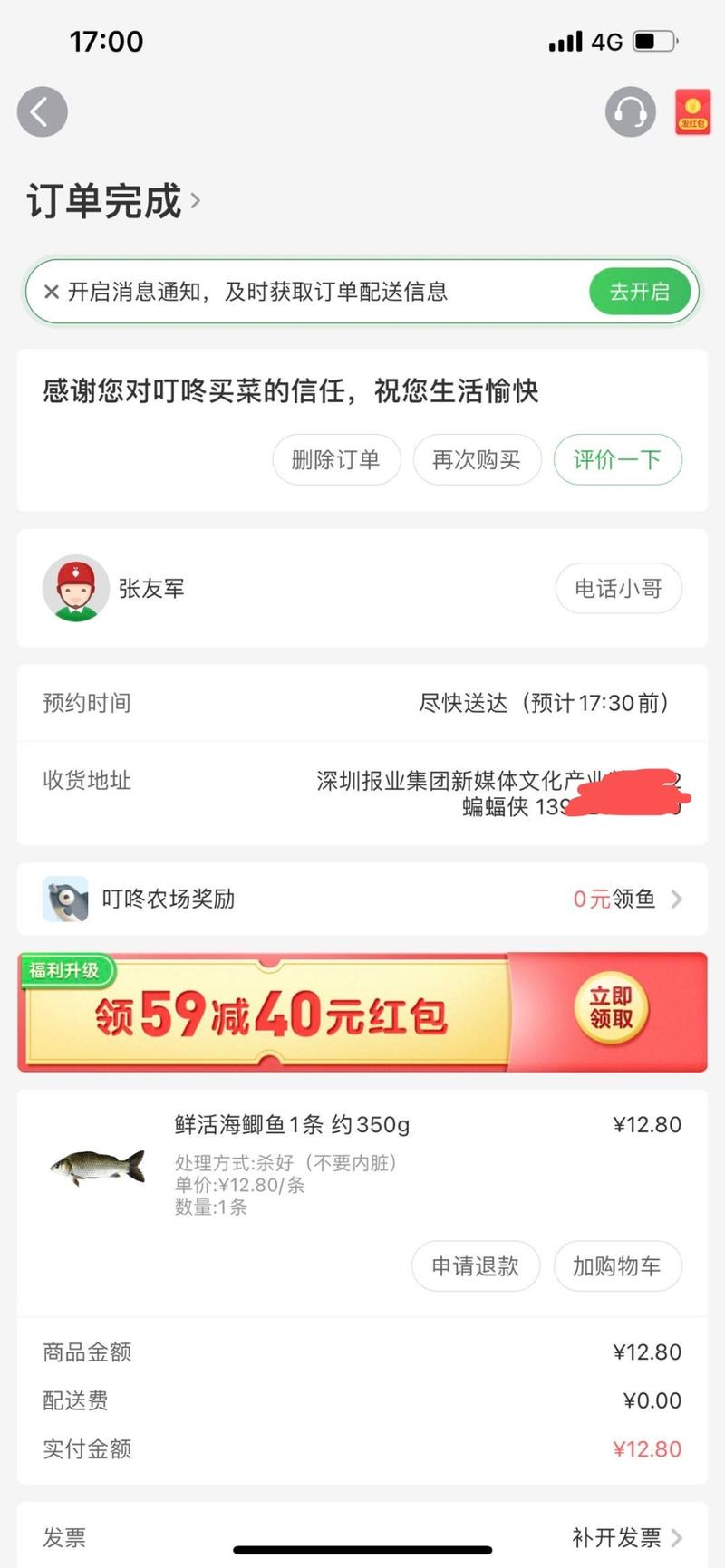
Task: Contact customer service via headset icon
Action: (x=630, y=112)
